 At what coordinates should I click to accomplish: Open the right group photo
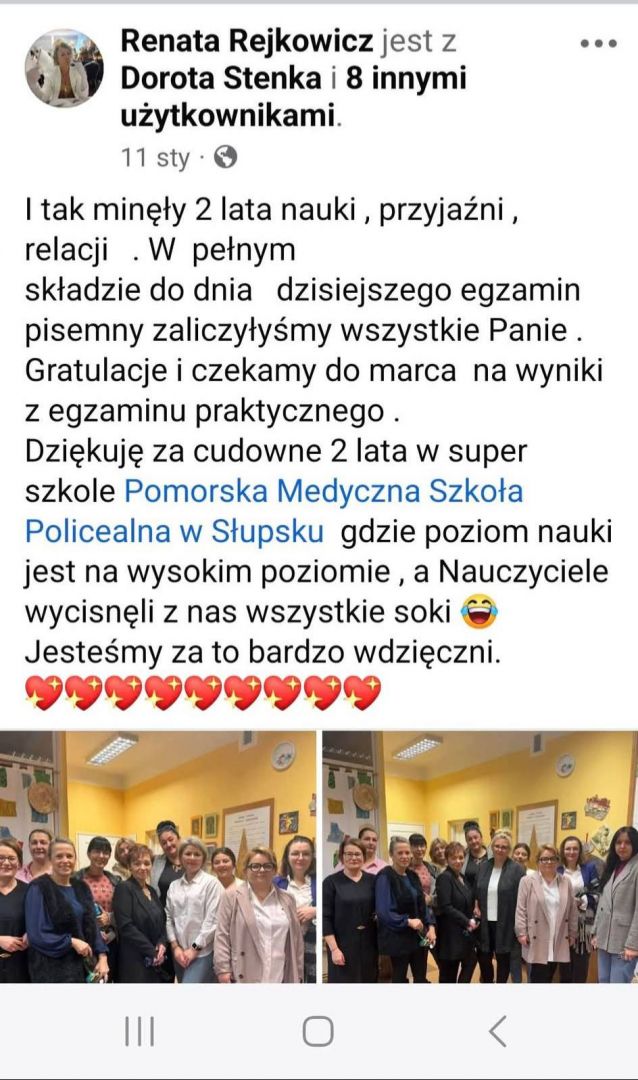point(480,856)
